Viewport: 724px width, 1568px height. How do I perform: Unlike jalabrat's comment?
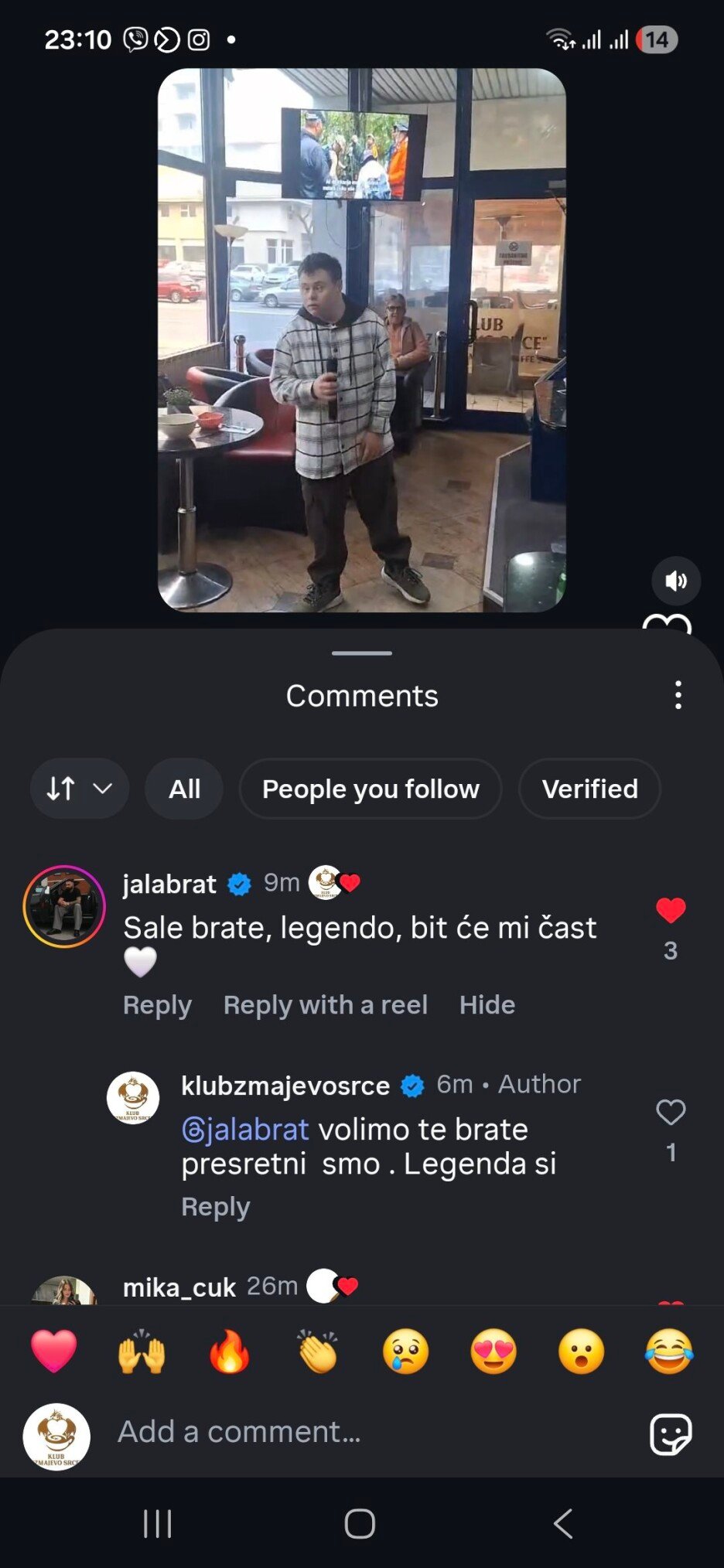[670, 911]
